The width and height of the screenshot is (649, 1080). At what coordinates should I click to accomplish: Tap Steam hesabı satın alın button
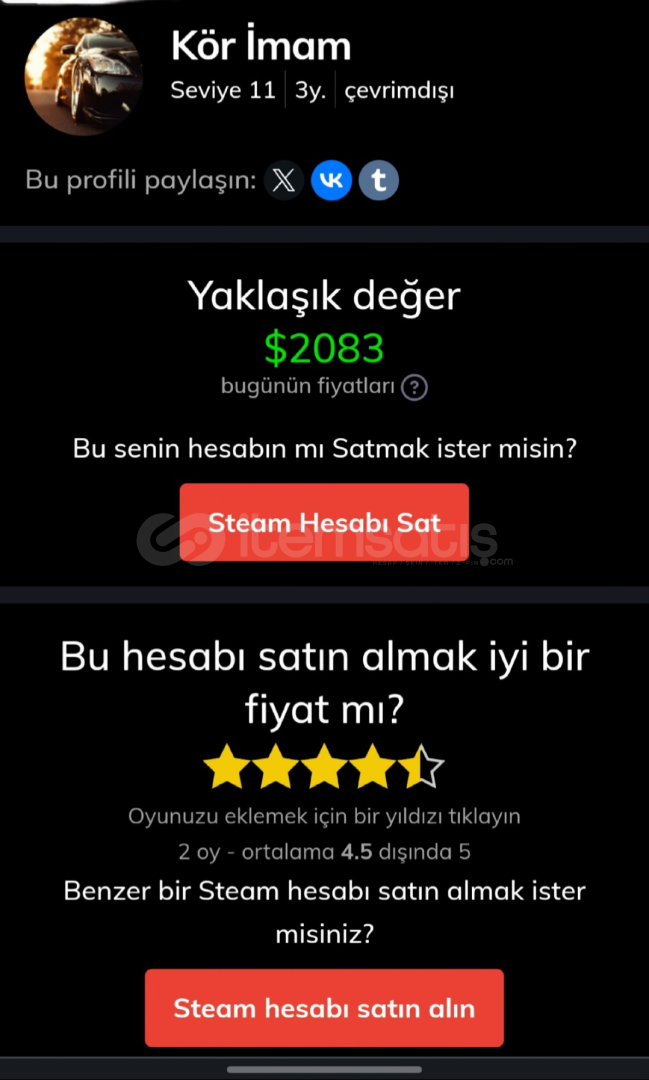point(324,1008)
